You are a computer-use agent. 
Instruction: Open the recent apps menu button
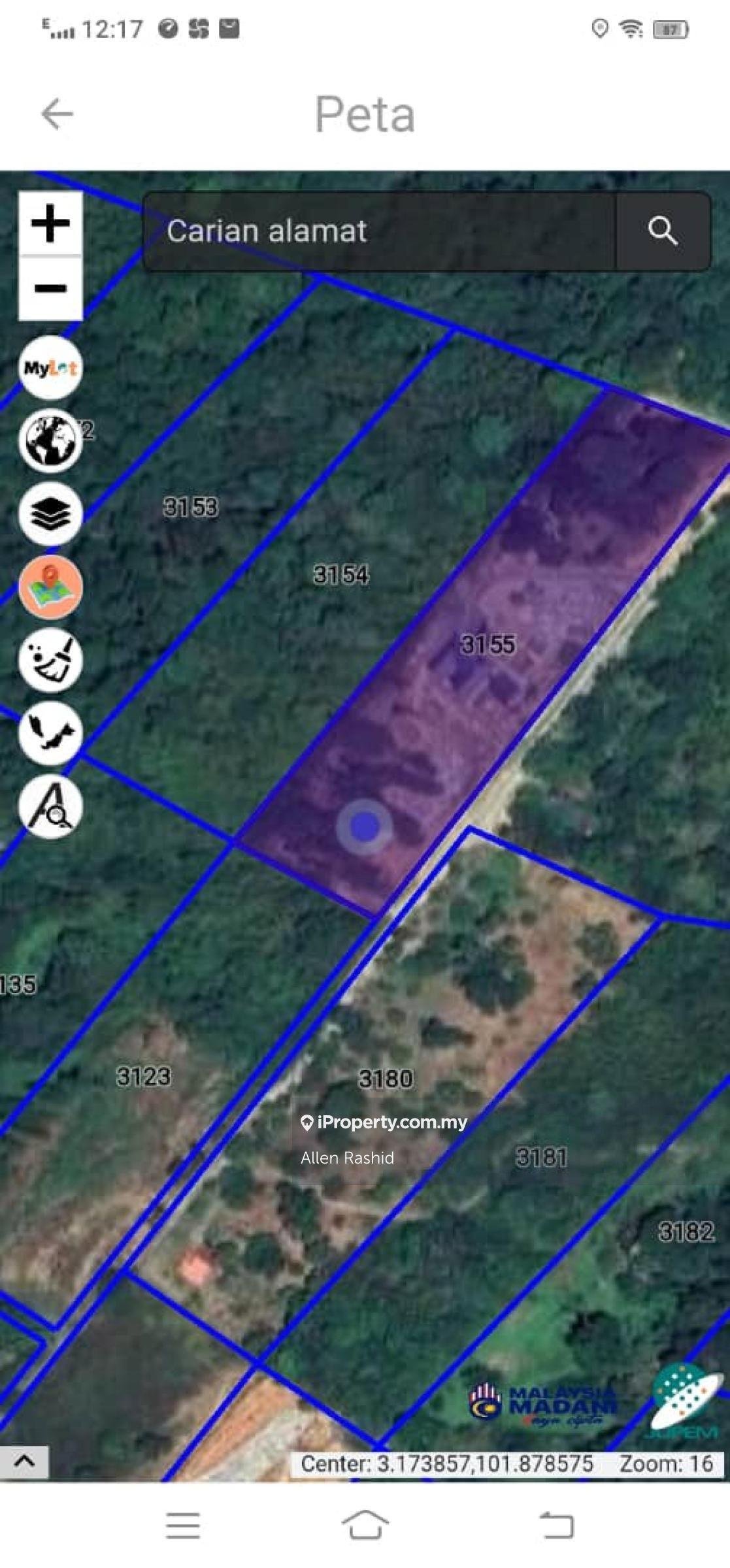[182, 1526]
